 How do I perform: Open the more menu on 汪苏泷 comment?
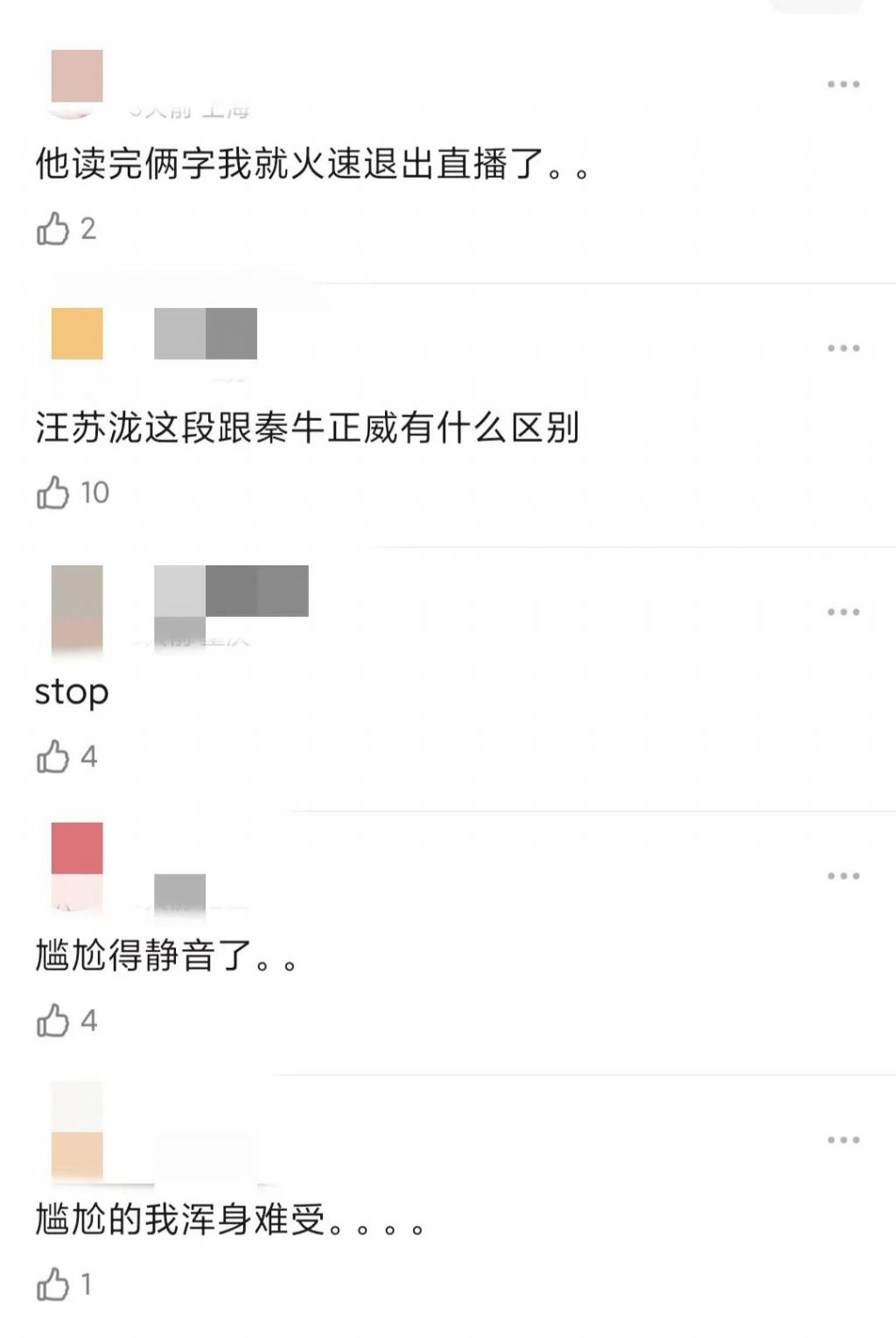[x=843, y=348]
